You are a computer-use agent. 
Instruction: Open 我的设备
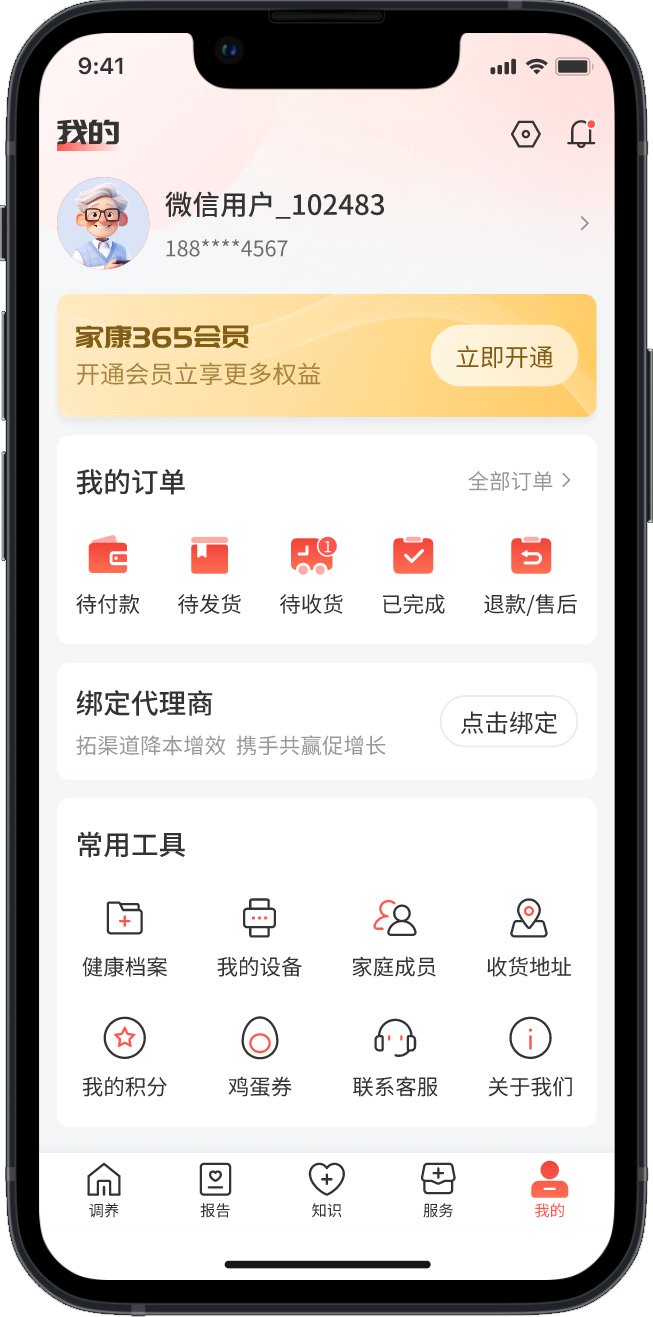(259, 936)
